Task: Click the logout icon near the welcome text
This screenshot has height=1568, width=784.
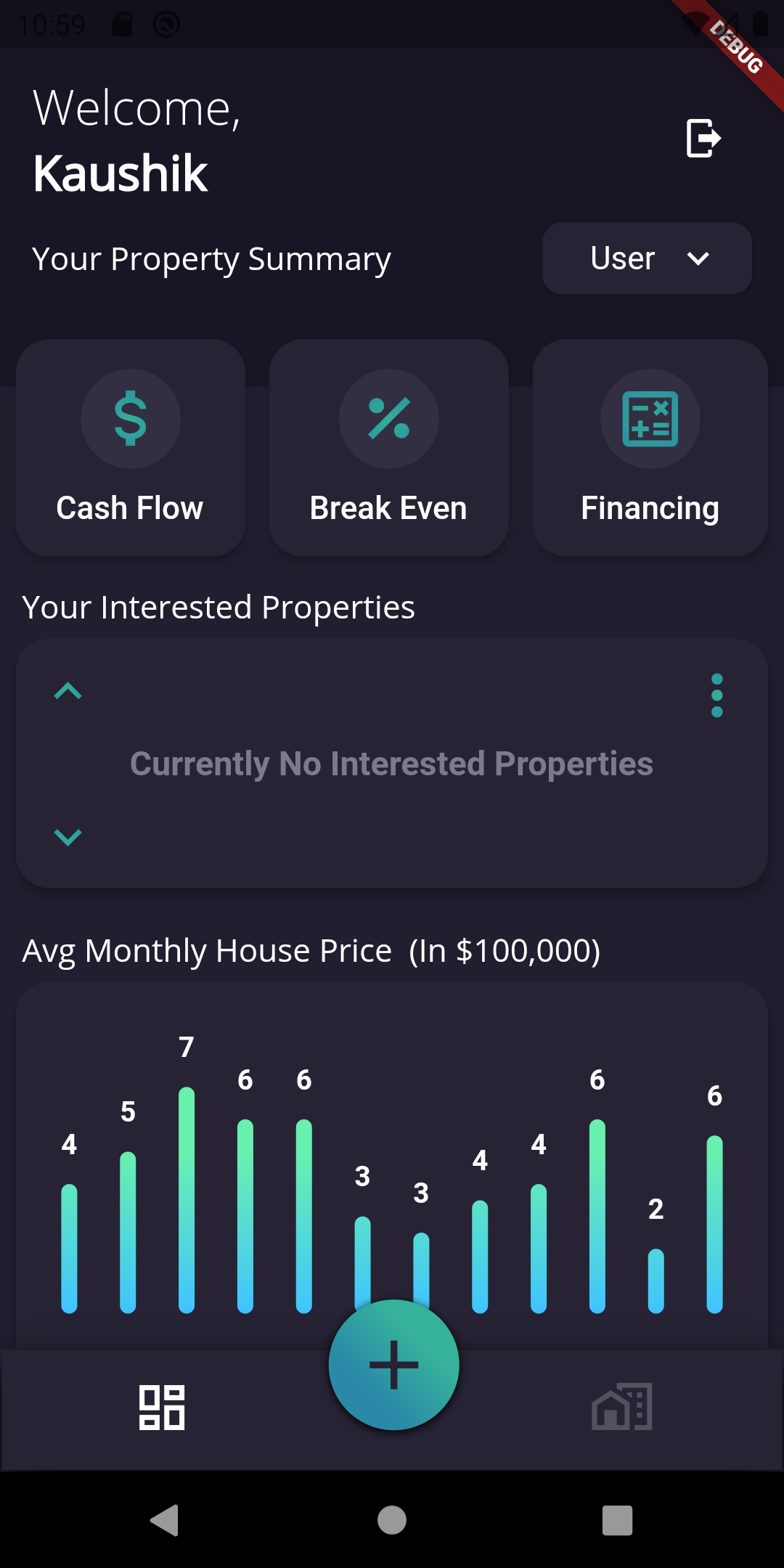Action: pyautogui.click(x=702, y=139)
